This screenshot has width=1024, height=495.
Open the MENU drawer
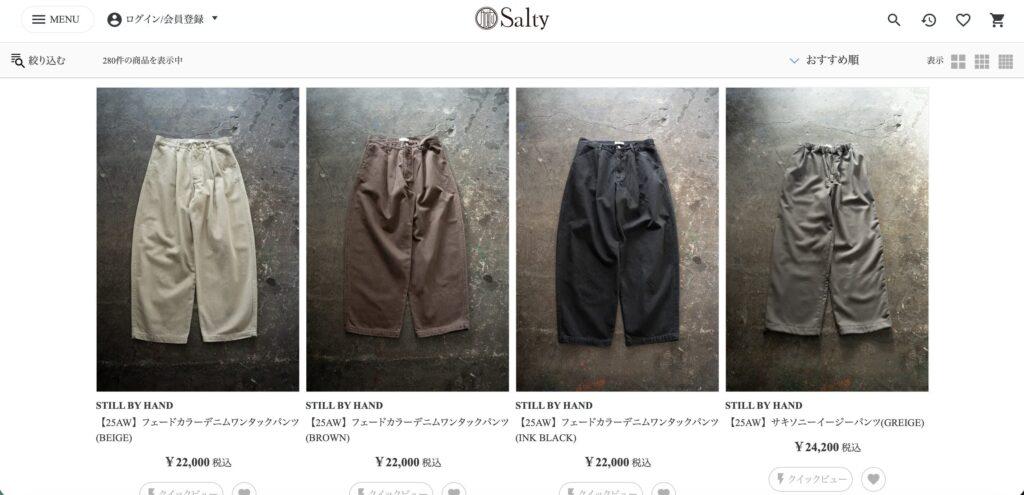(57, 19)
